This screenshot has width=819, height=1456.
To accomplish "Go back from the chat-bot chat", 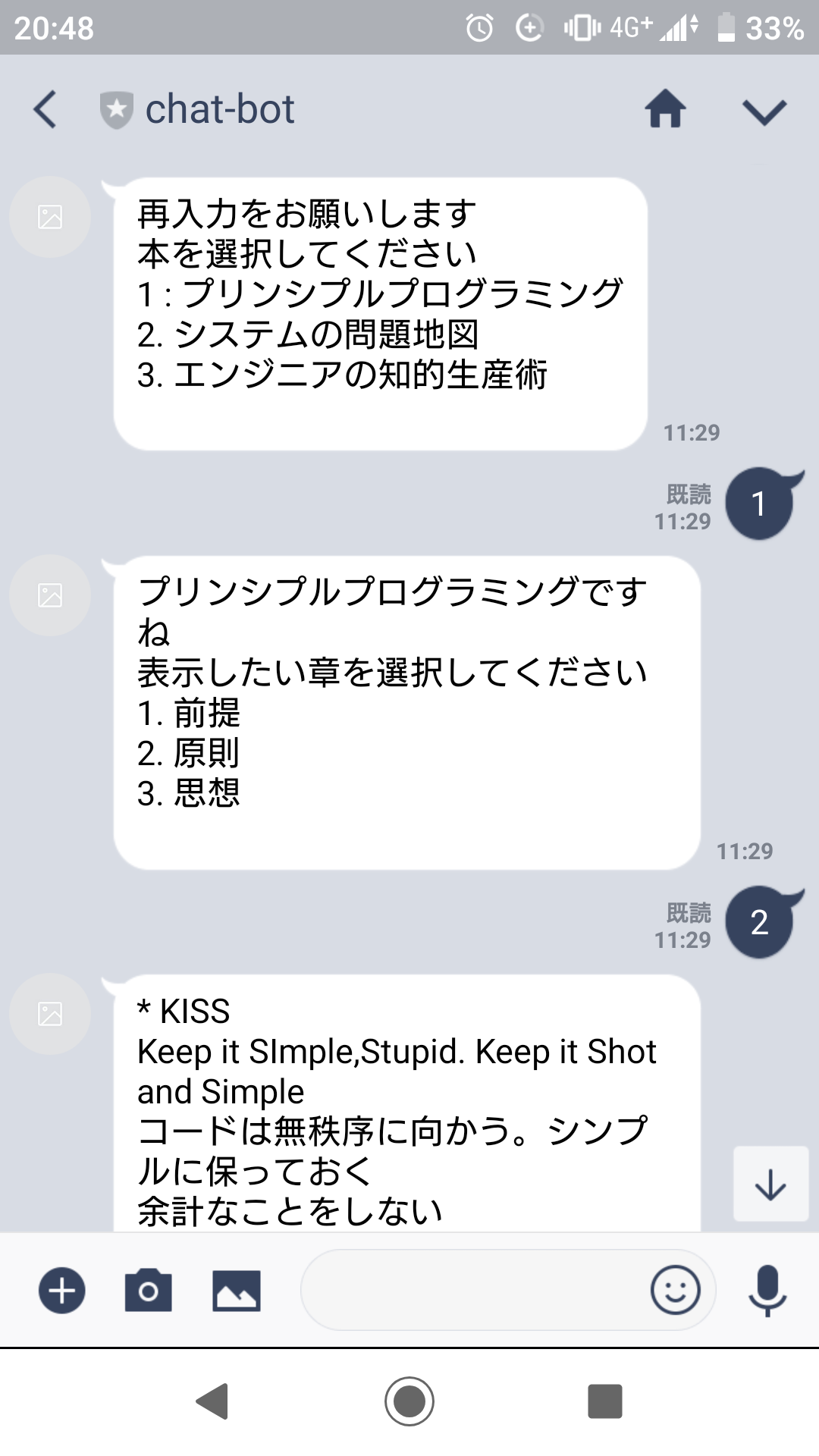I will click(x=45, y=109).
